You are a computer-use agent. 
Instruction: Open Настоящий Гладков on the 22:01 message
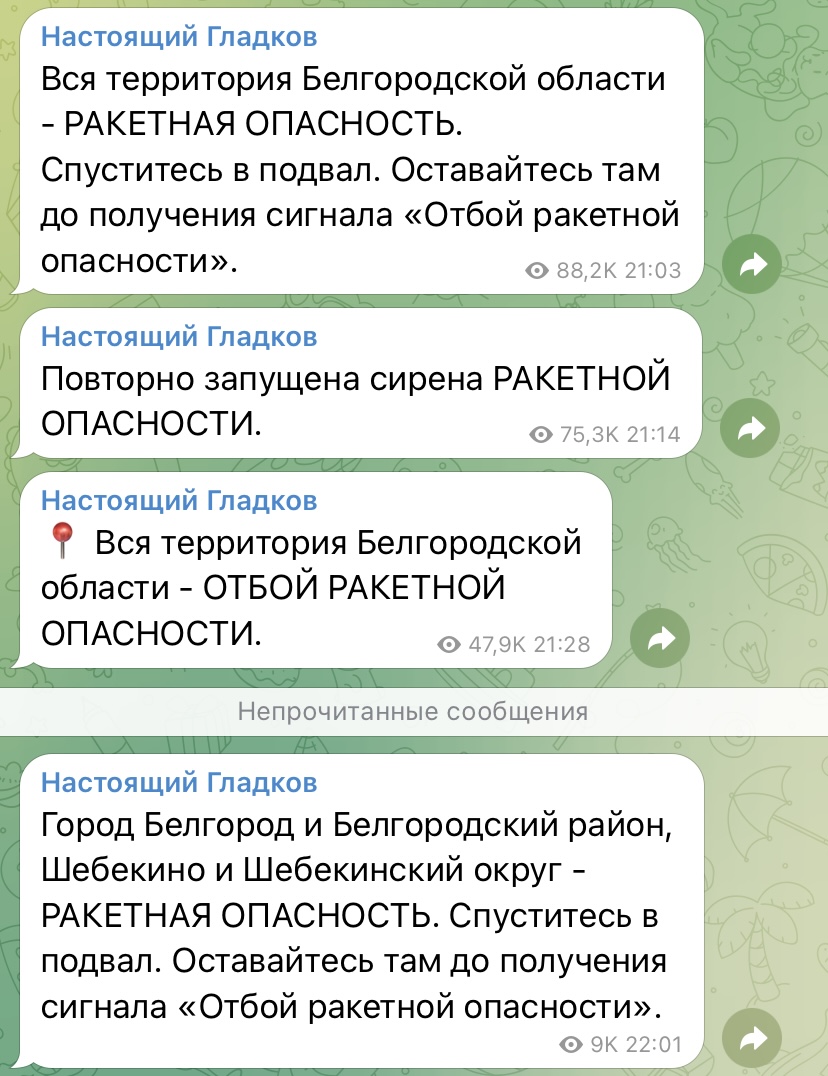(179, 781)
